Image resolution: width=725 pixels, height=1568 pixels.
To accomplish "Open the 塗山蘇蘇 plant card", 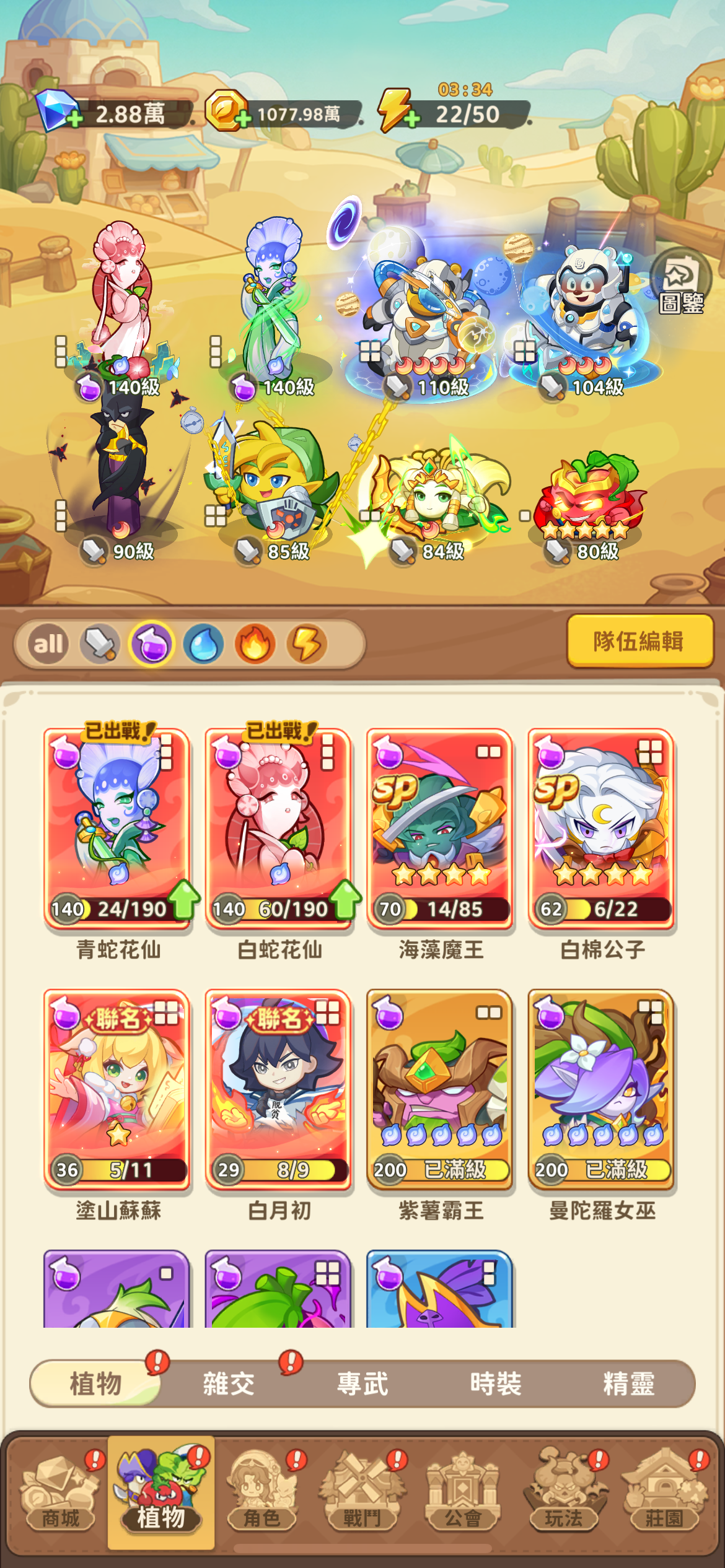I will pos(117,1089).
